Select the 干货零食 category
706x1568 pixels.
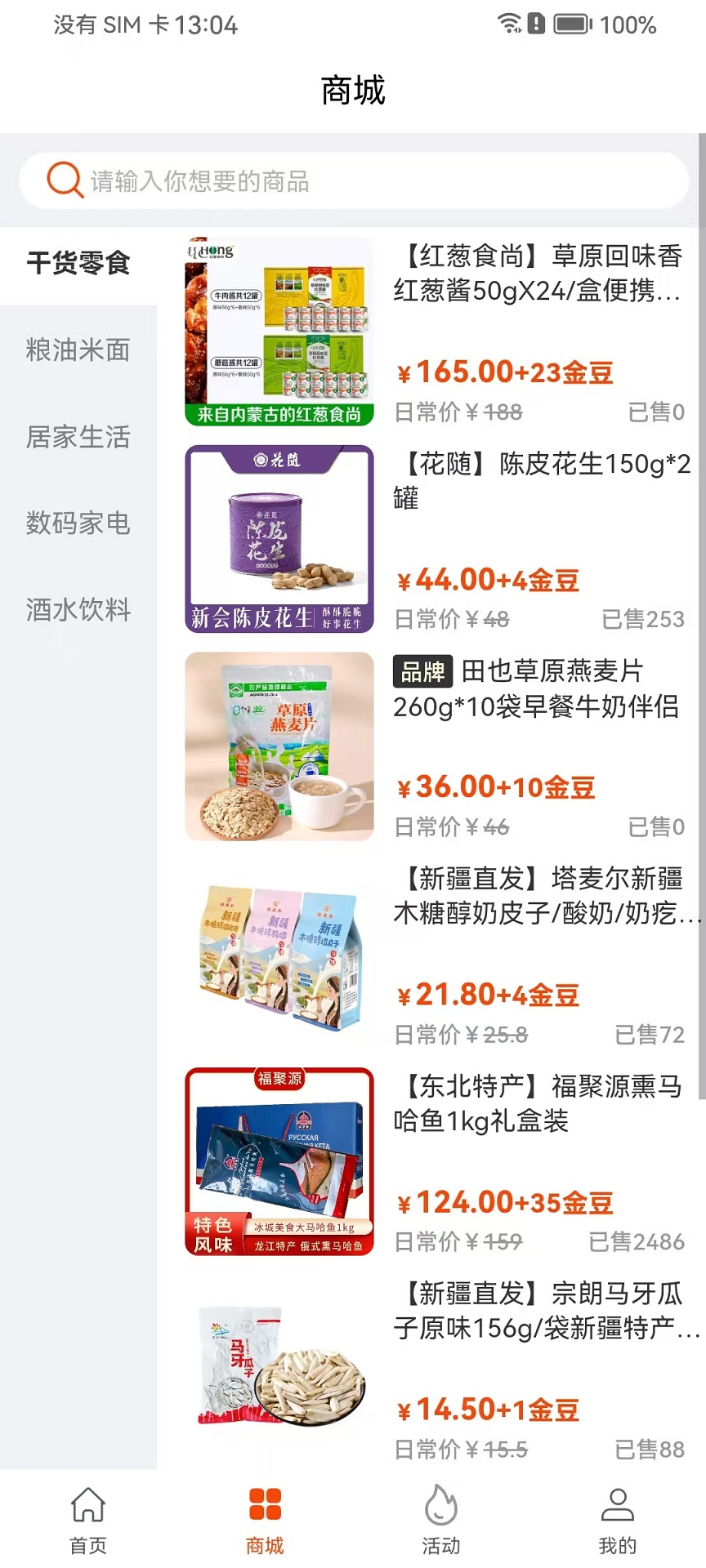point(78,263)
